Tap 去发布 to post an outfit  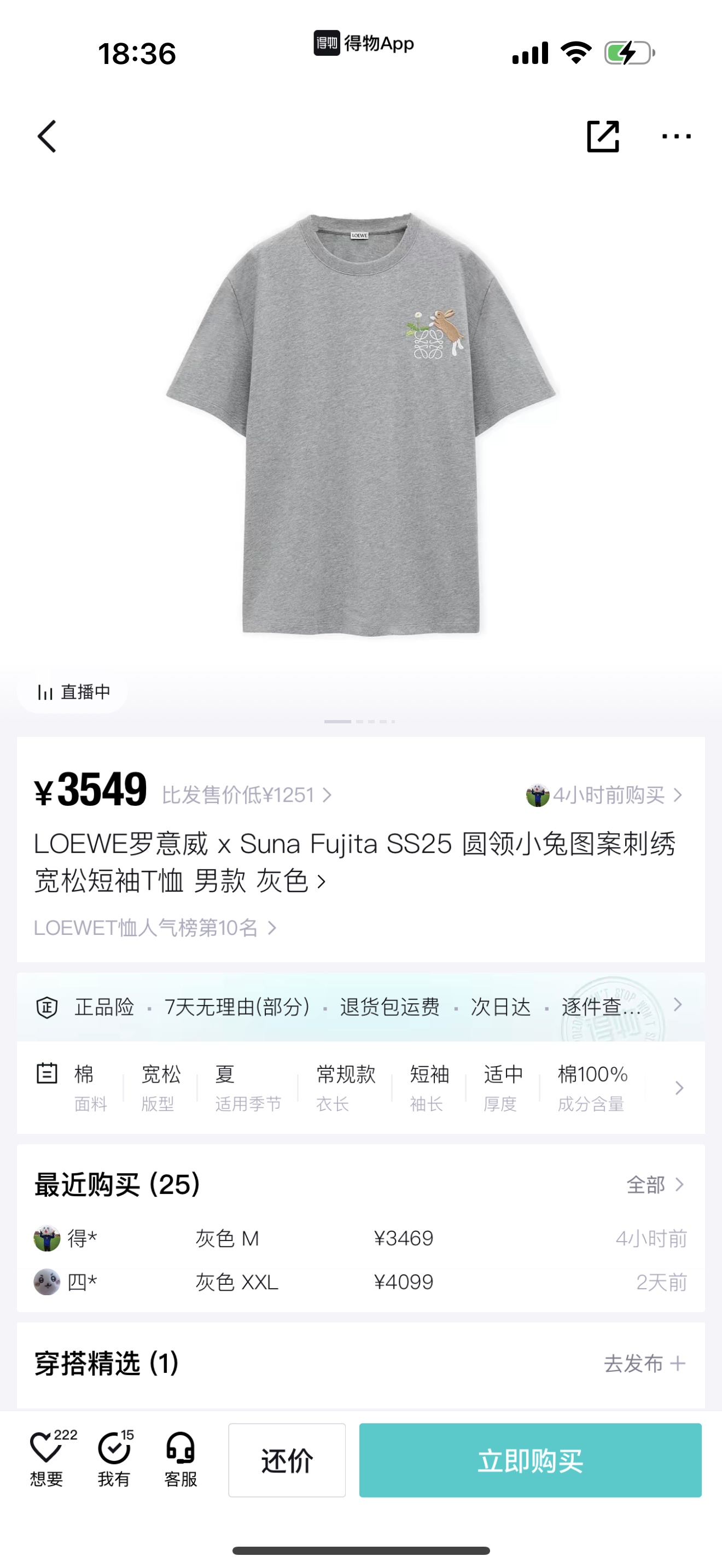644,1364
